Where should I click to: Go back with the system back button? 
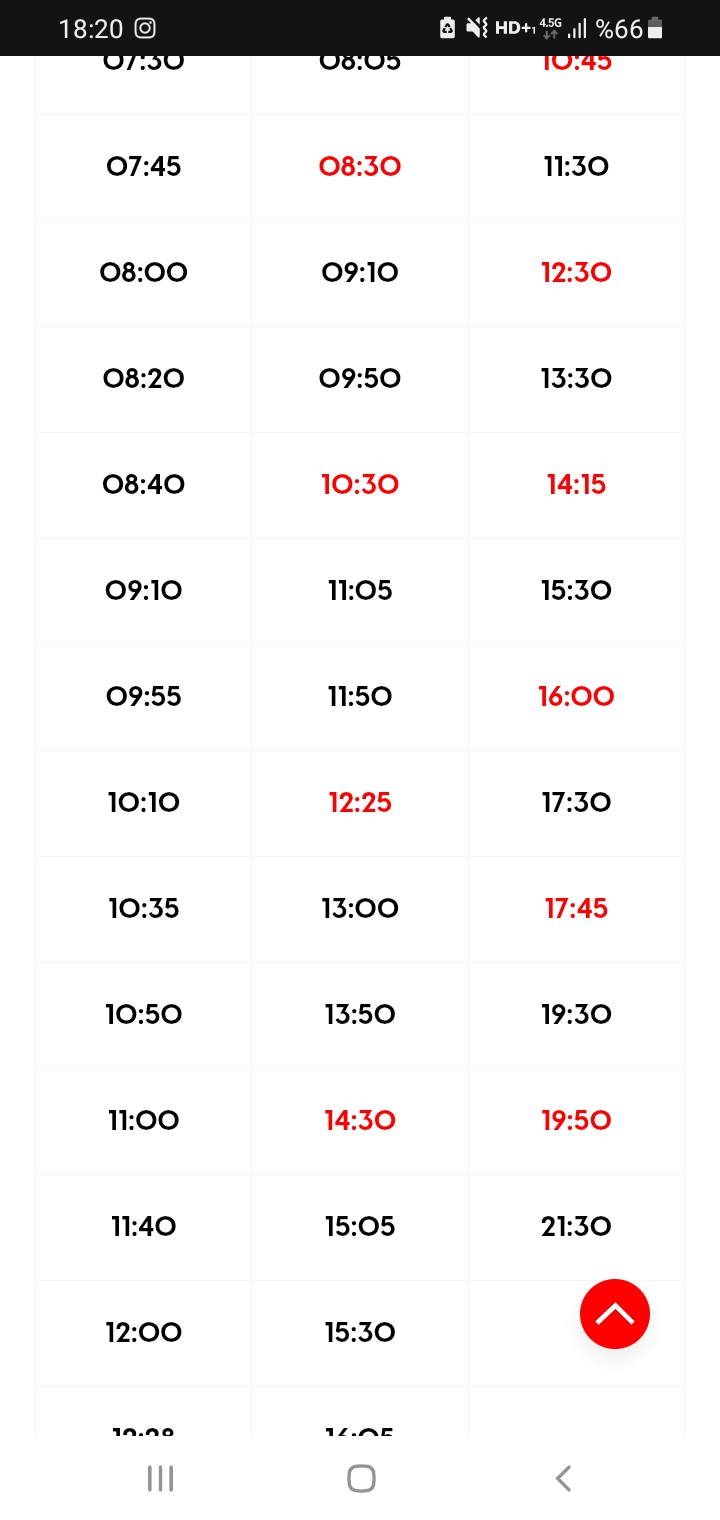[x=563, y=1478]
